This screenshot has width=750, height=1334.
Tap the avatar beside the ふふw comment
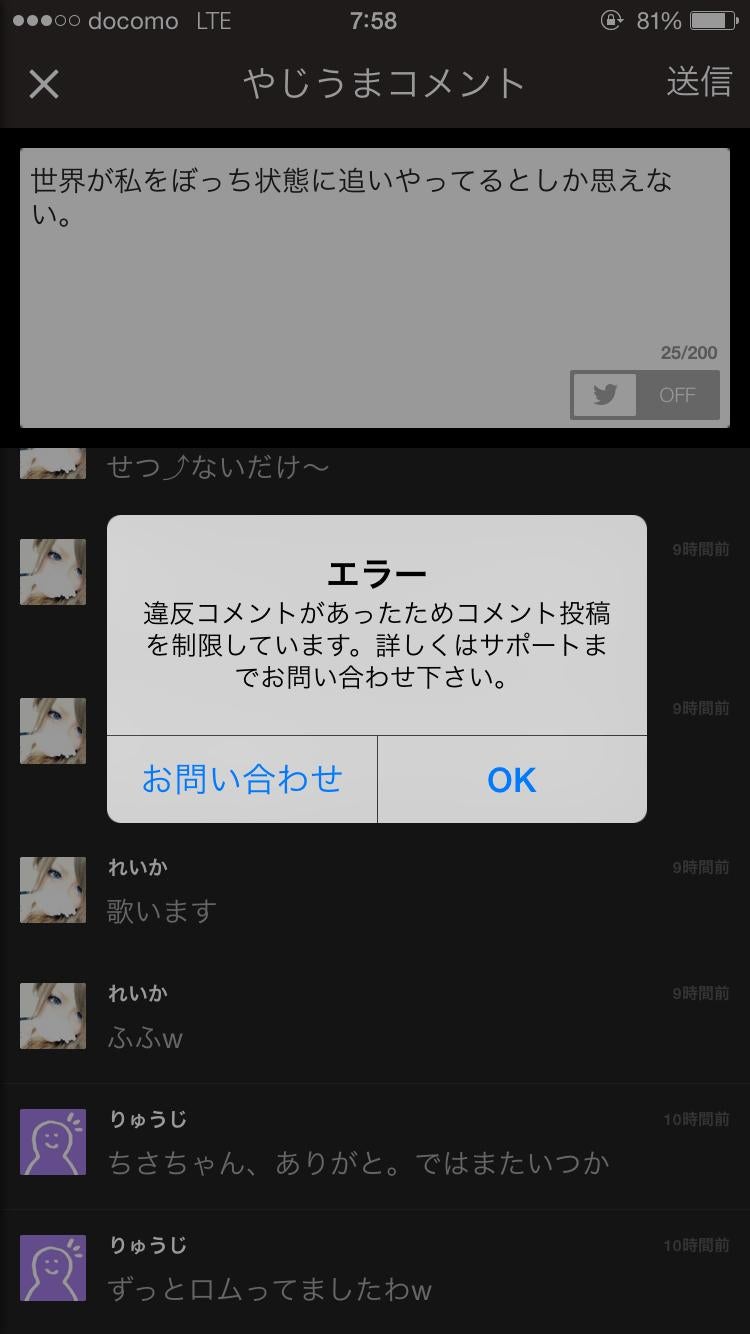(x=52, y=1016)
